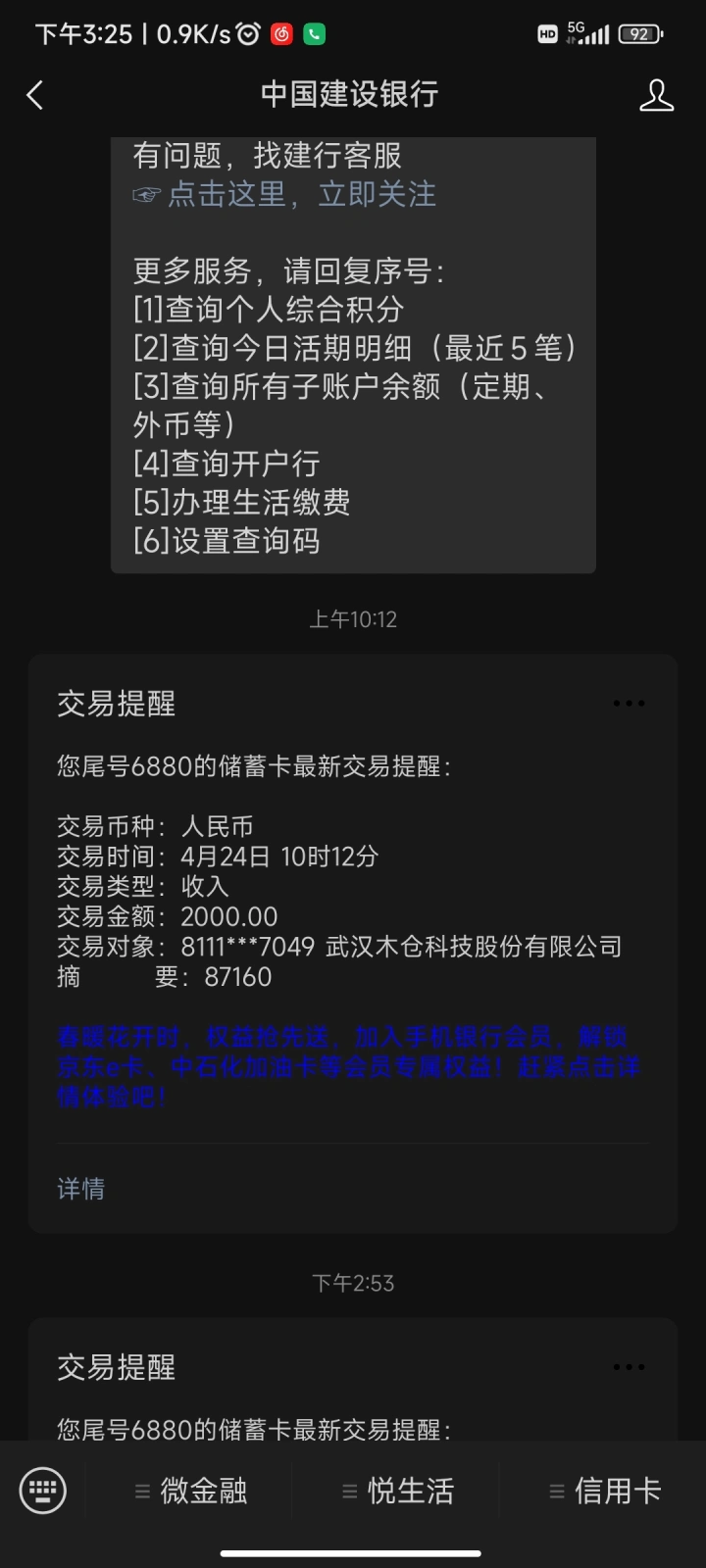Open the 悦生活 menu

398,1491
